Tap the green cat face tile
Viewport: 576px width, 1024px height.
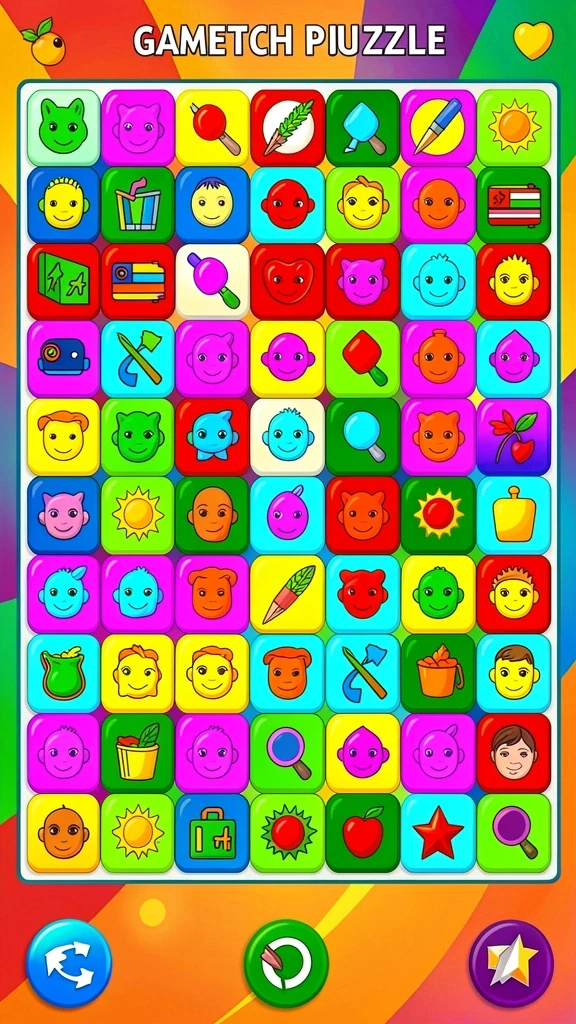[63, 127]
